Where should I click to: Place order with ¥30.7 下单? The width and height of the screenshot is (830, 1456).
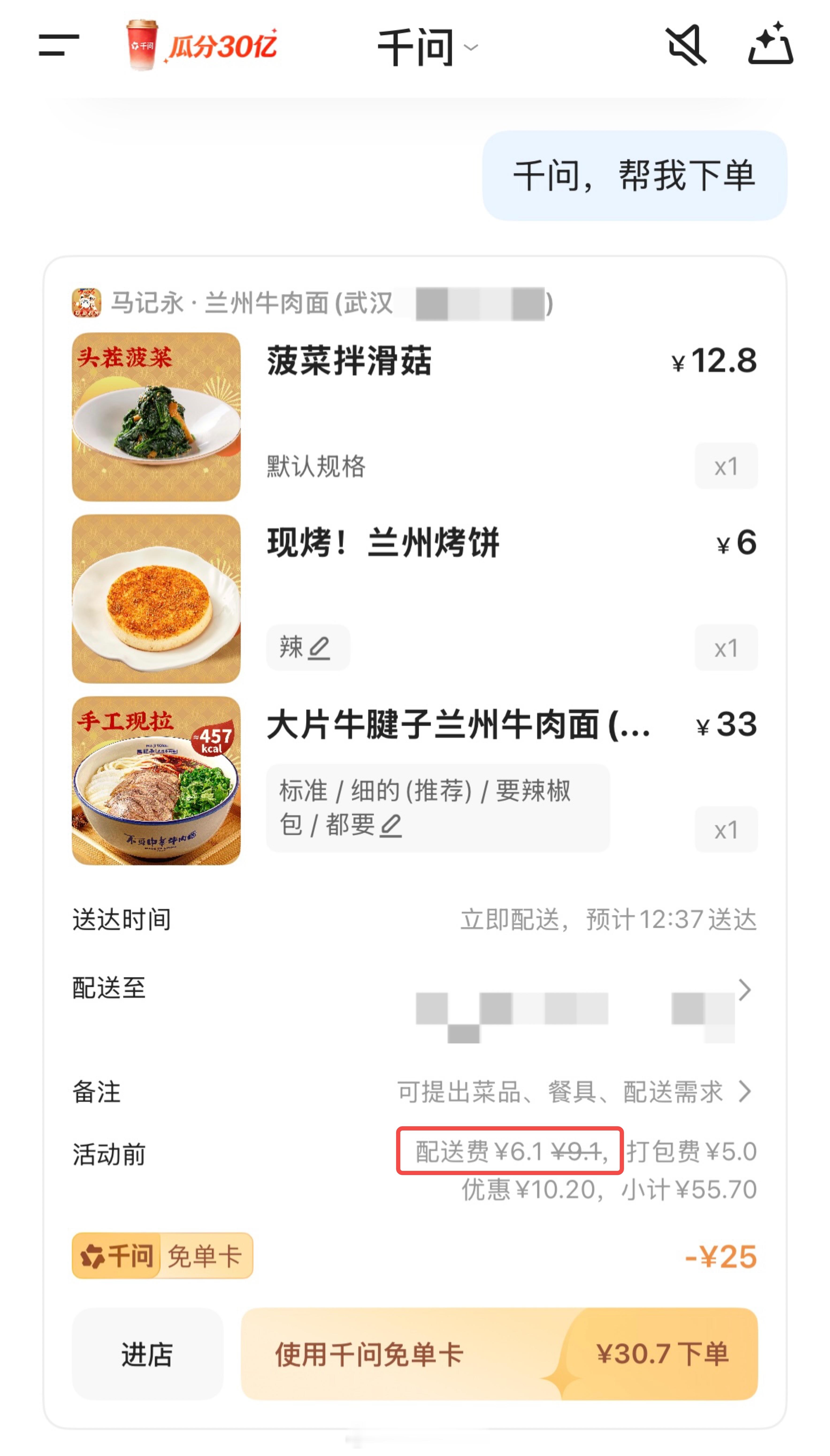[x=661, y=1354]
